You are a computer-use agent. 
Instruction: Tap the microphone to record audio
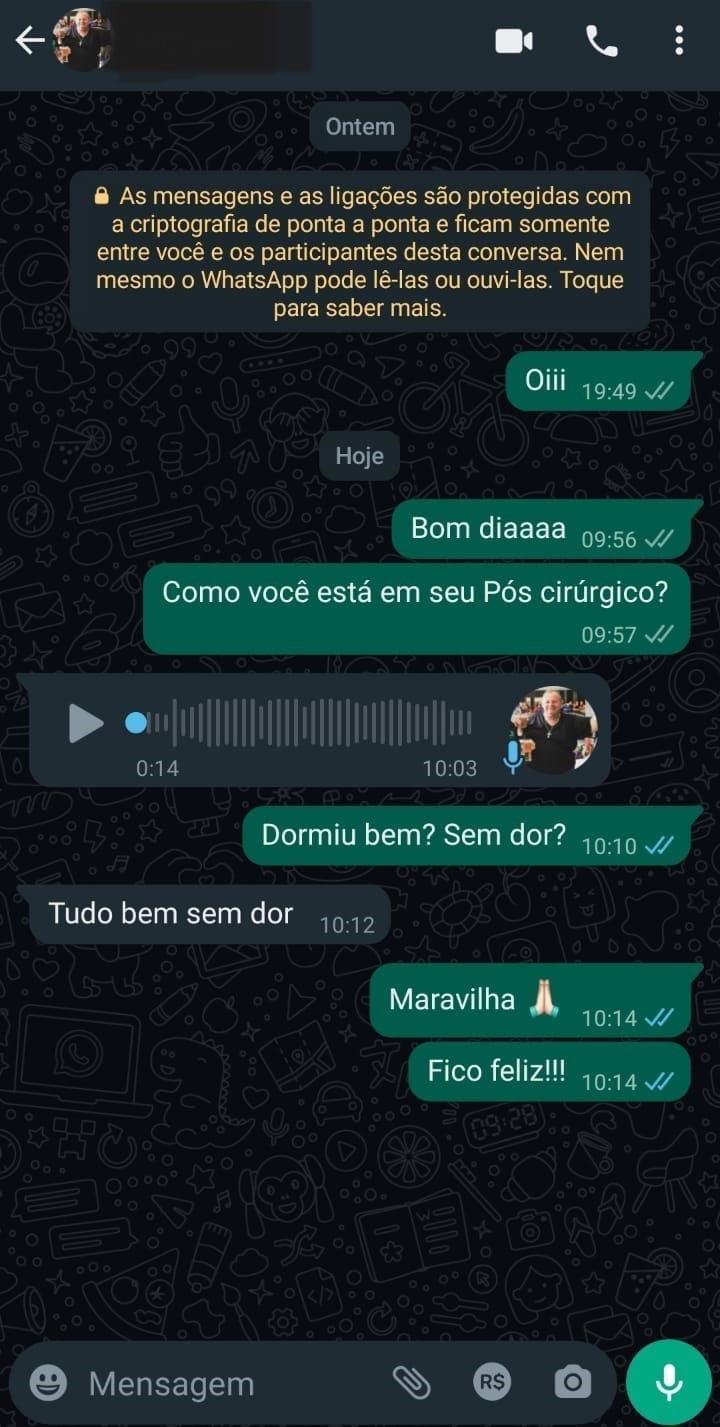click(x=668, y=1383)
